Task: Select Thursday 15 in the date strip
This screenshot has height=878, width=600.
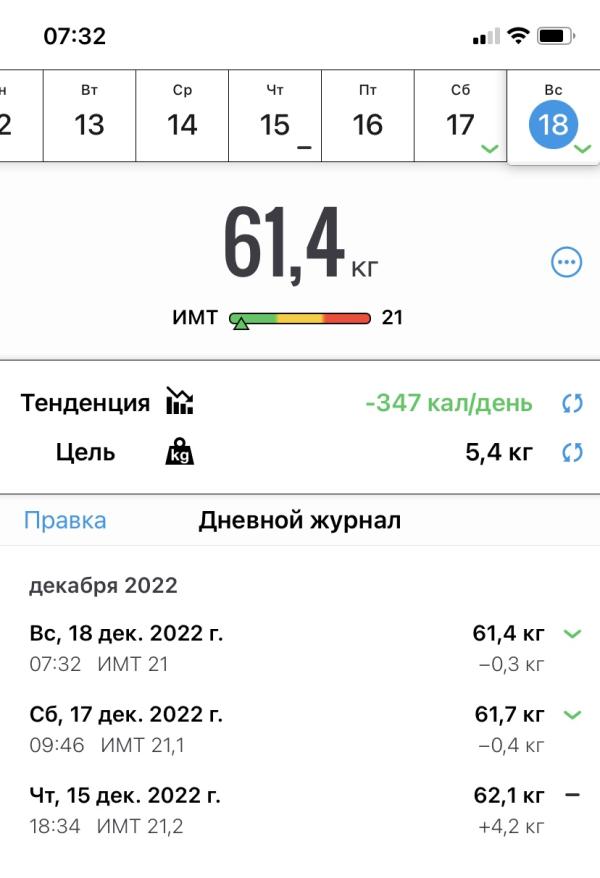Action: tap(275, 116)
